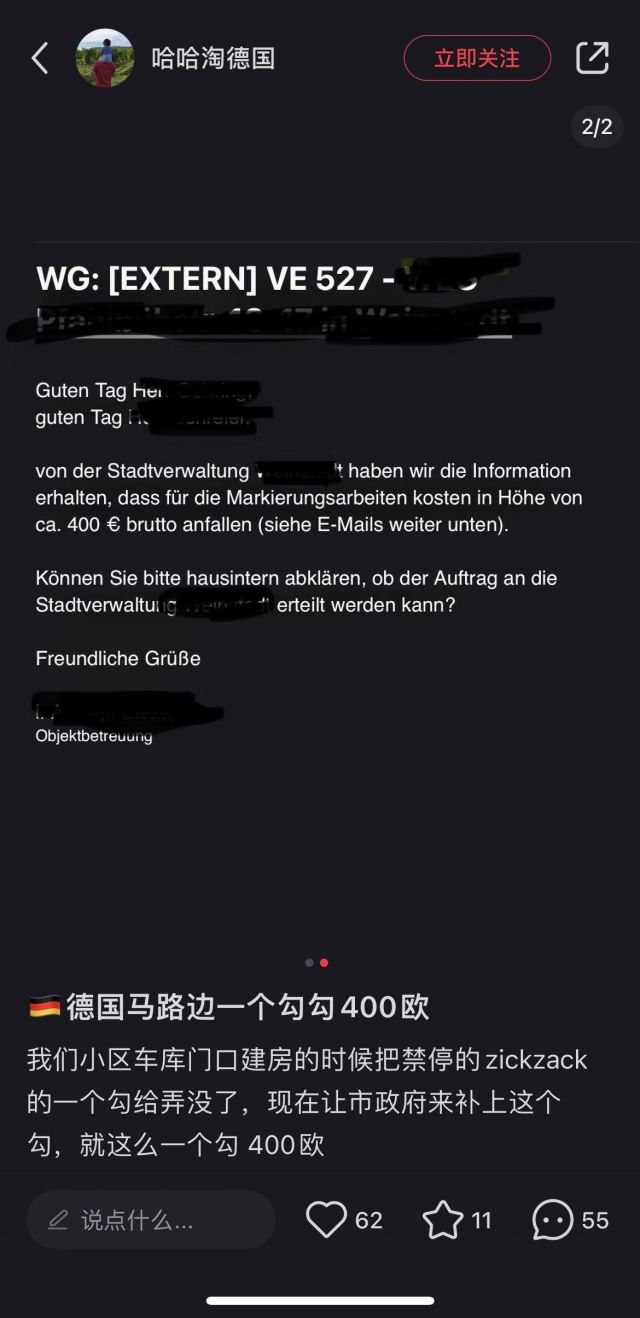Follow the author with 立即关注
The image size is (640, 1318).
477,58
